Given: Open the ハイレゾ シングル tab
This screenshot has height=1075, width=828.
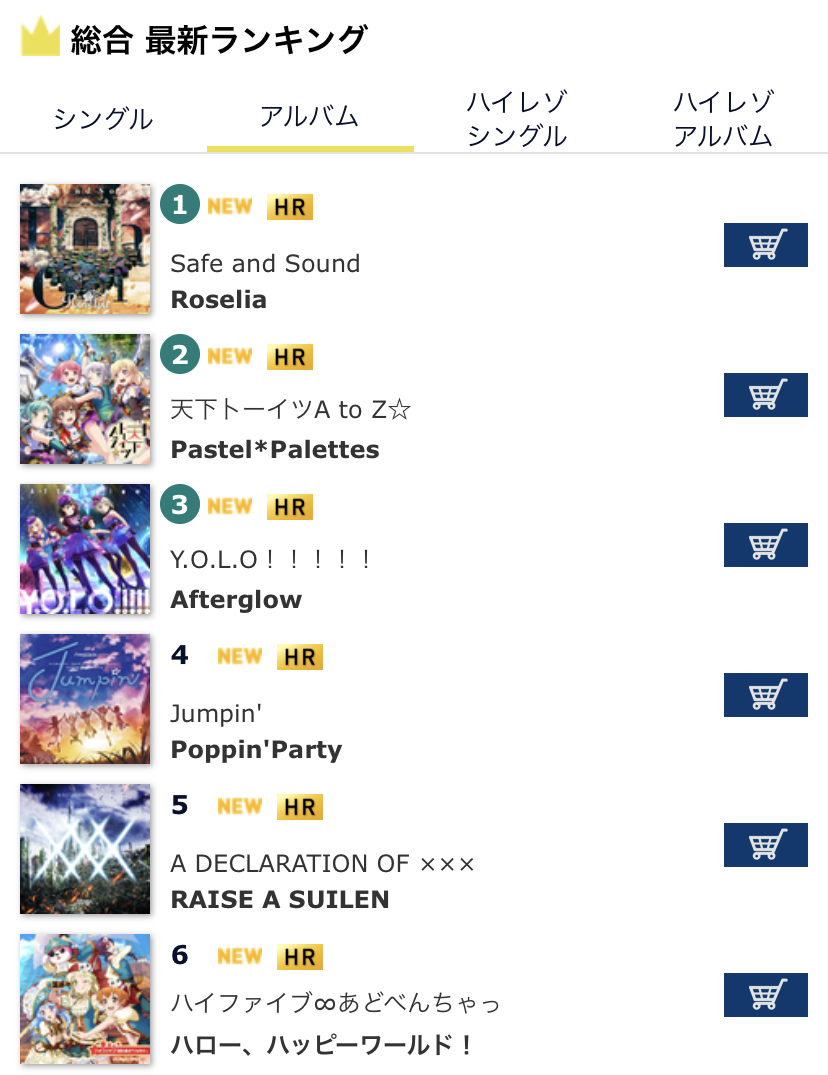Looking at the screenshot, I should point(517,119).
